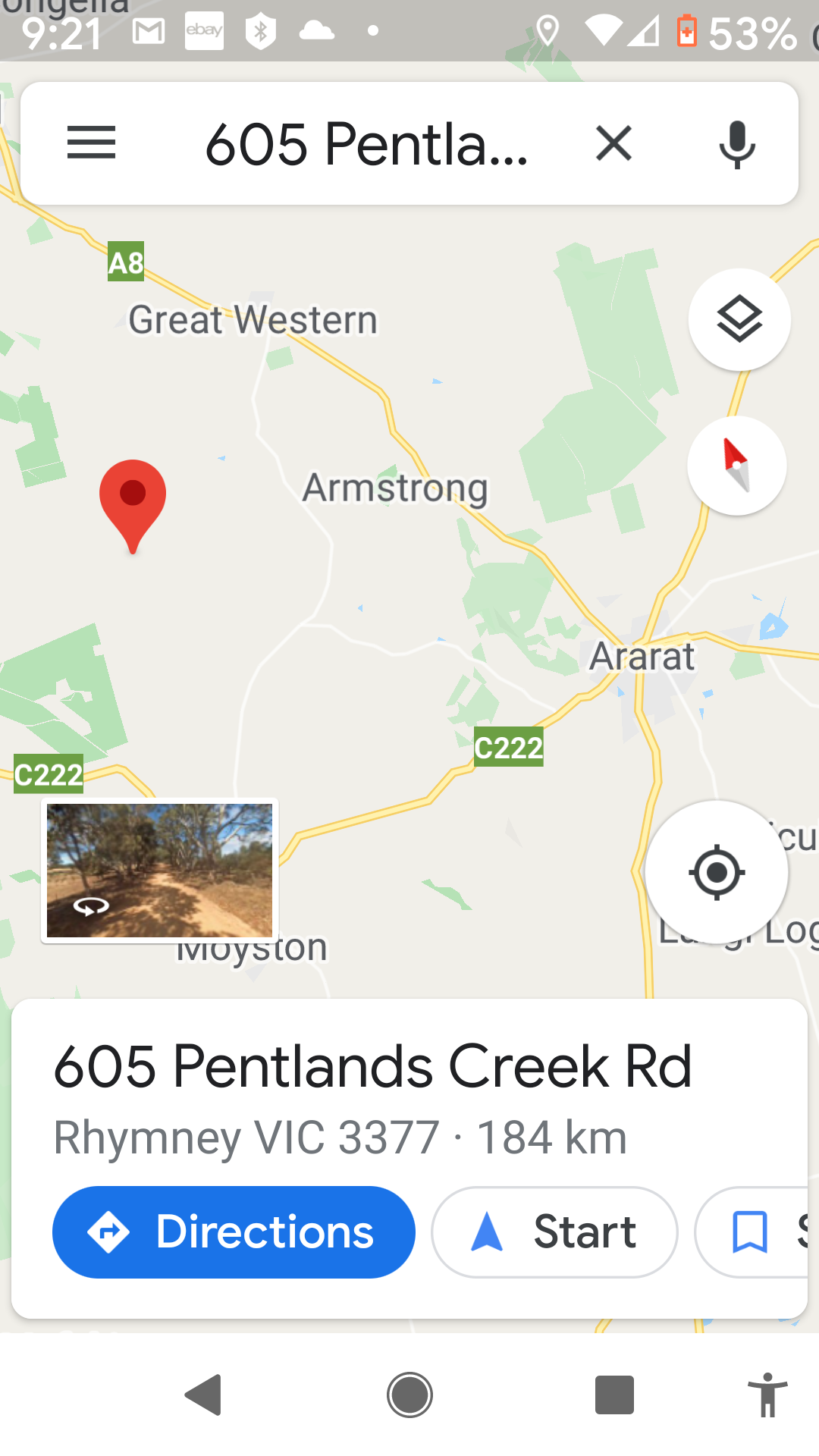Tap the search field showing 605 Pentla...
The image size is (819, 1456).
coord(366,143)
